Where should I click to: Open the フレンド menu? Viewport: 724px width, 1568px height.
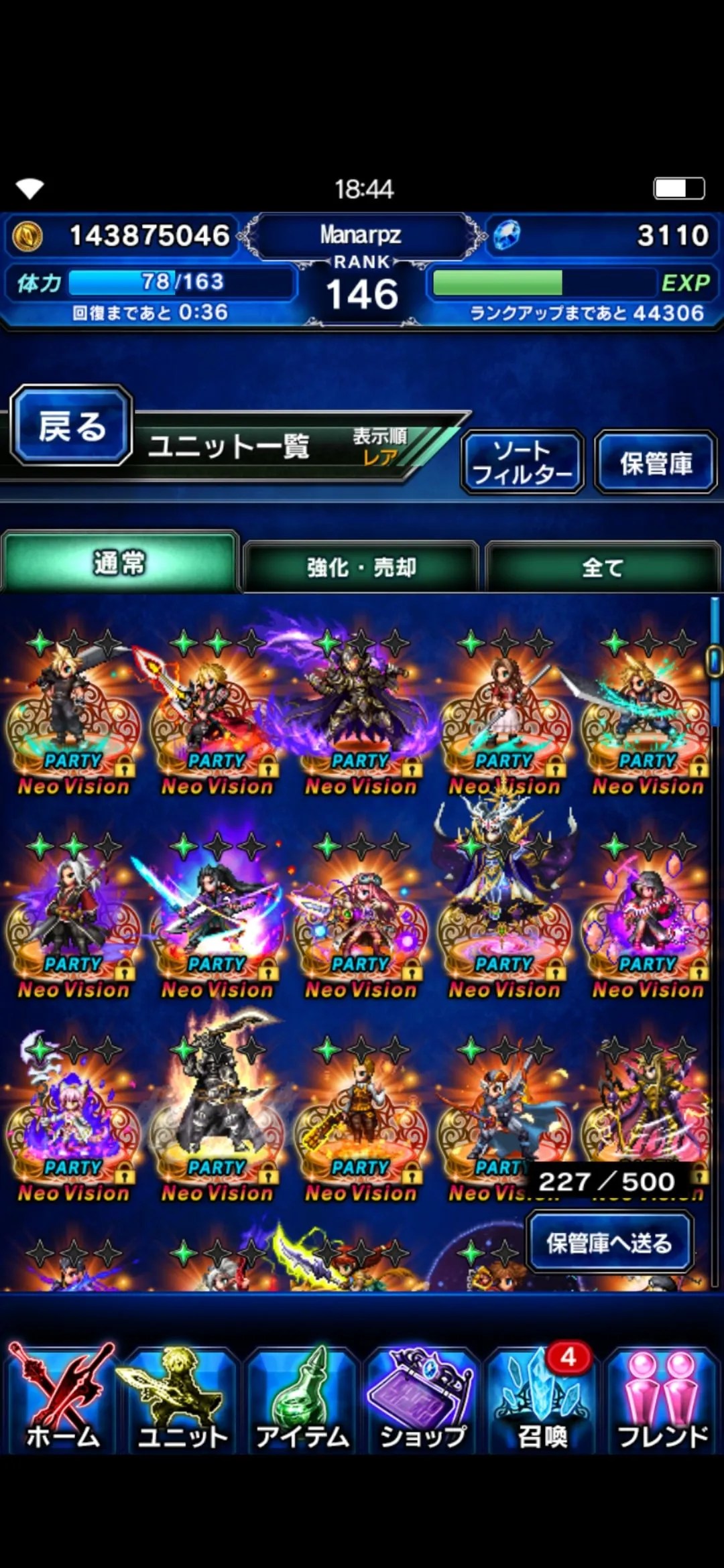pos(662,1402)
